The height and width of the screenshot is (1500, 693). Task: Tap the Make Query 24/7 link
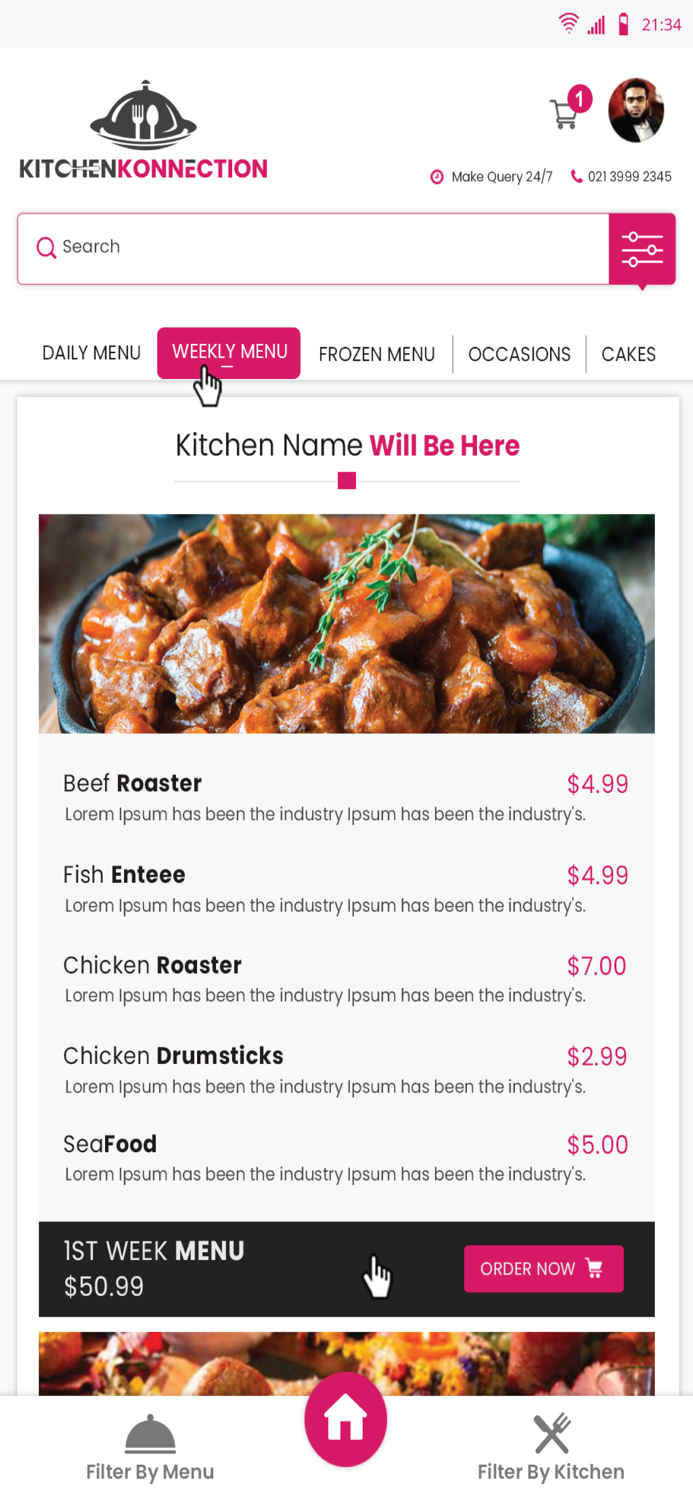pos(492,177)
